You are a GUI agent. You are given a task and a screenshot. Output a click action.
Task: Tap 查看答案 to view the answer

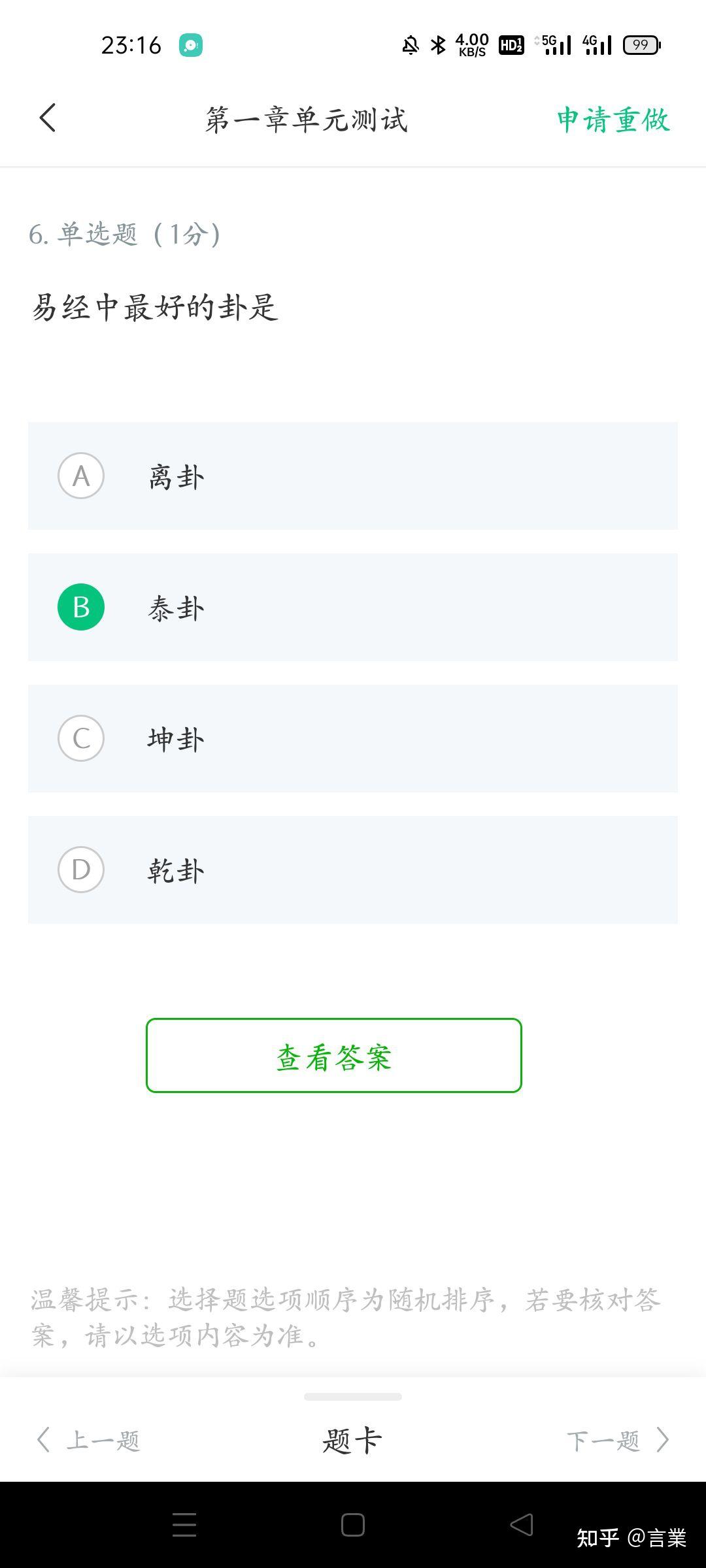334,1055
